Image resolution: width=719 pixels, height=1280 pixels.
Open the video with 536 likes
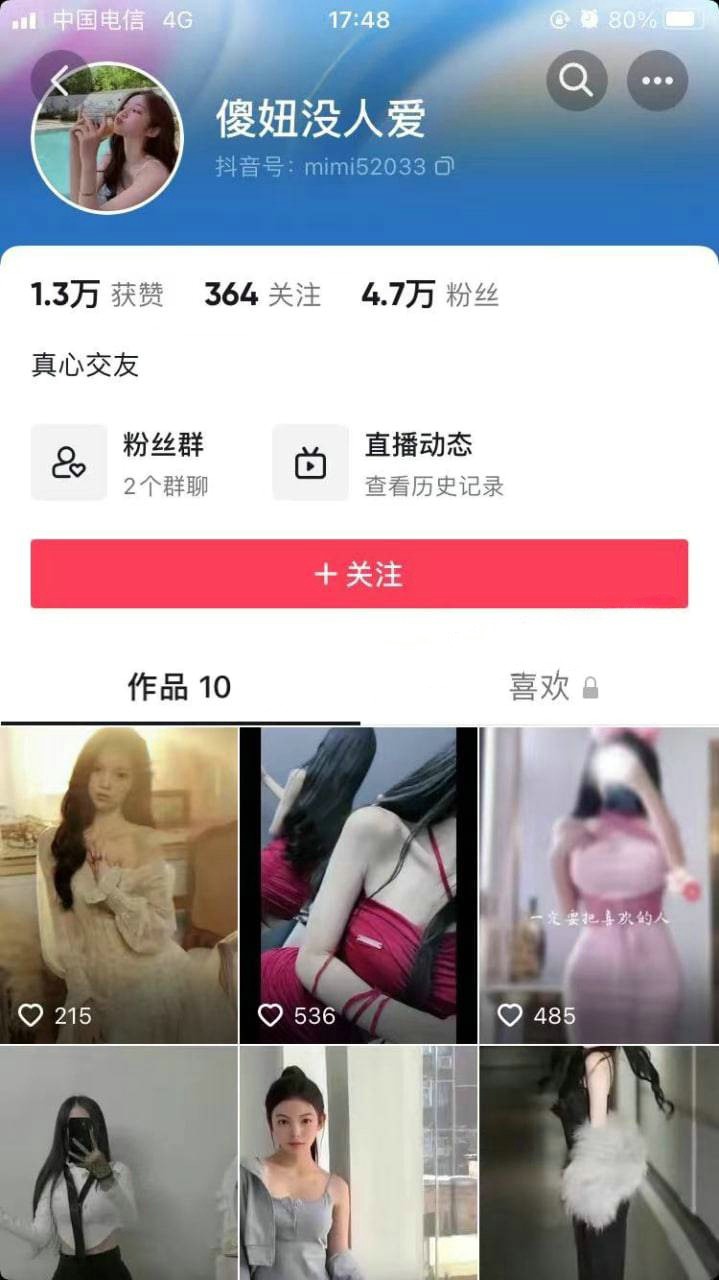tap(358, 885)
